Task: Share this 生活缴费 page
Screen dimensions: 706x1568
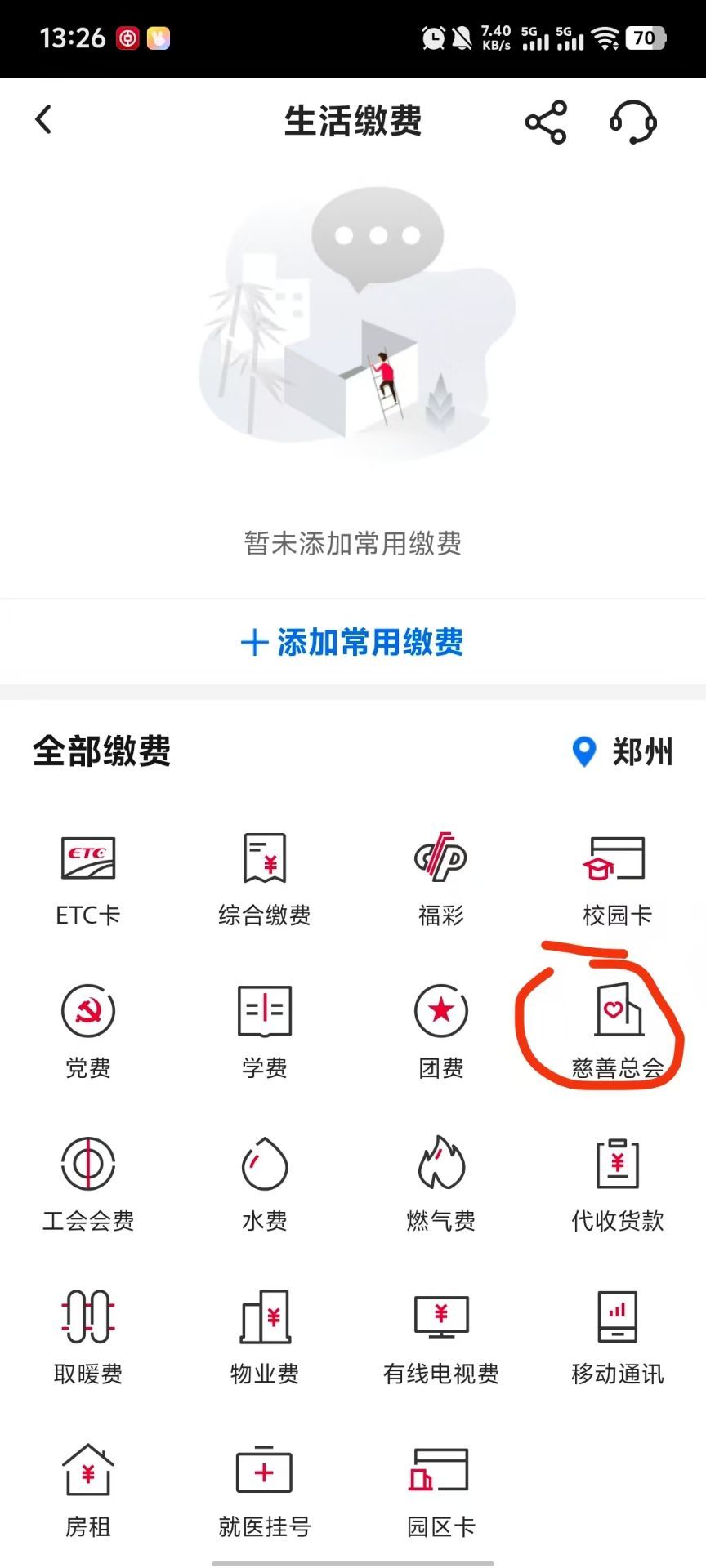Action: pos(546,122)
